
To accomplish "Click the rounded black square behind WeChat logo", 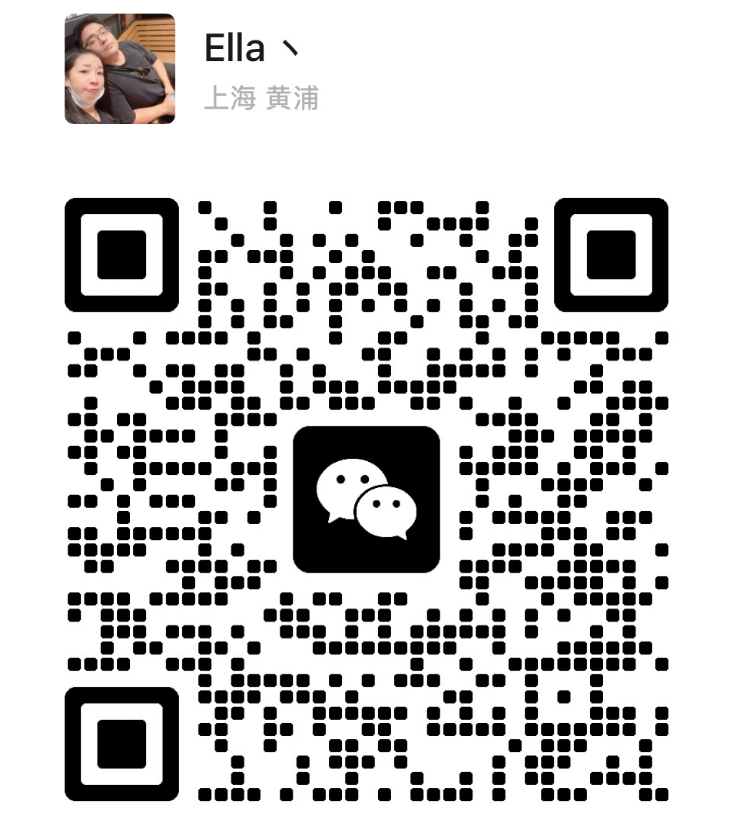I will click(x=366, y=497).
